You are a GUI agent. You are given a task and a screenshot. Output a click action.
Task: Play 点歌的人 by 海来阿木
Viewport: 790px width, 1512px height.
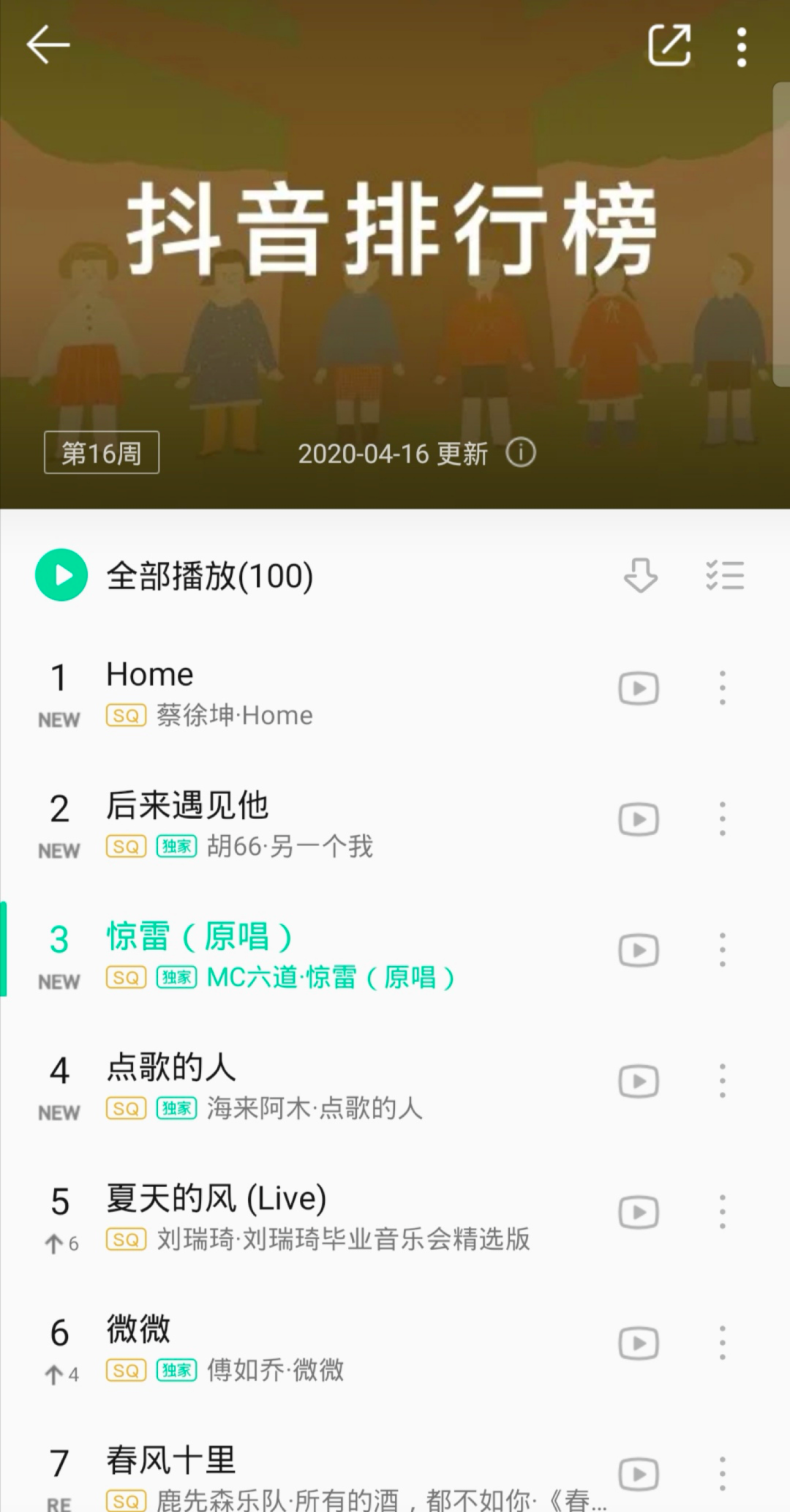pos(293,1084)
